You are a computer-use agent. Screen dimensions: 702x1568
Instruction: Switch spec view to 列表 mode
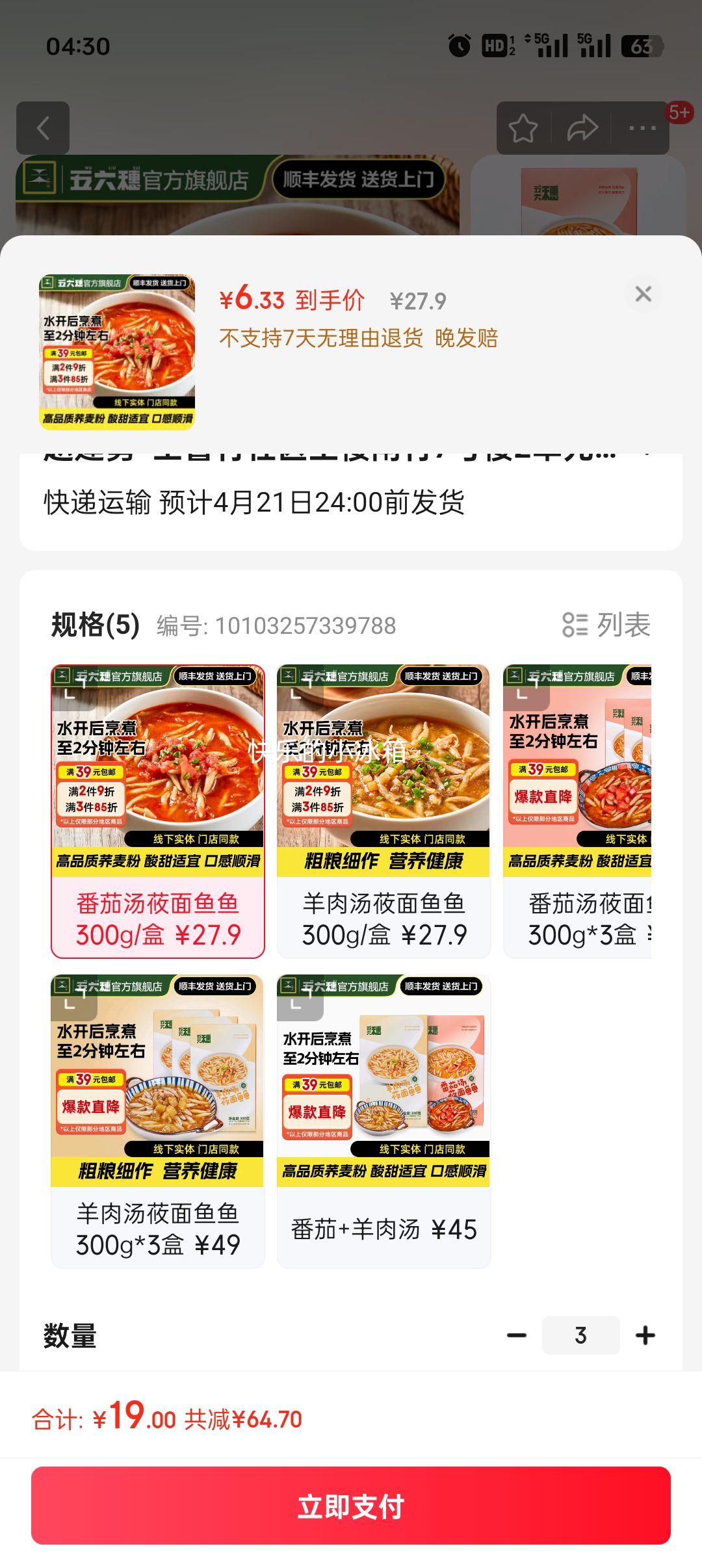[x=606, y=625]
